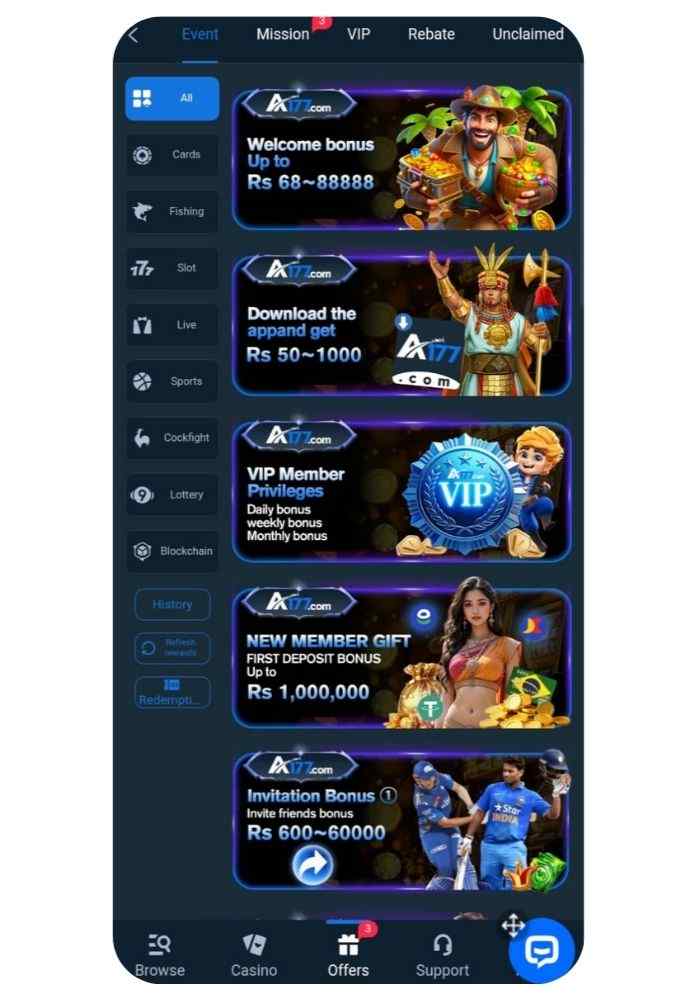Go to the Casino tab
The width and height of the screenshot is (700, 1000).
[254, 955]
